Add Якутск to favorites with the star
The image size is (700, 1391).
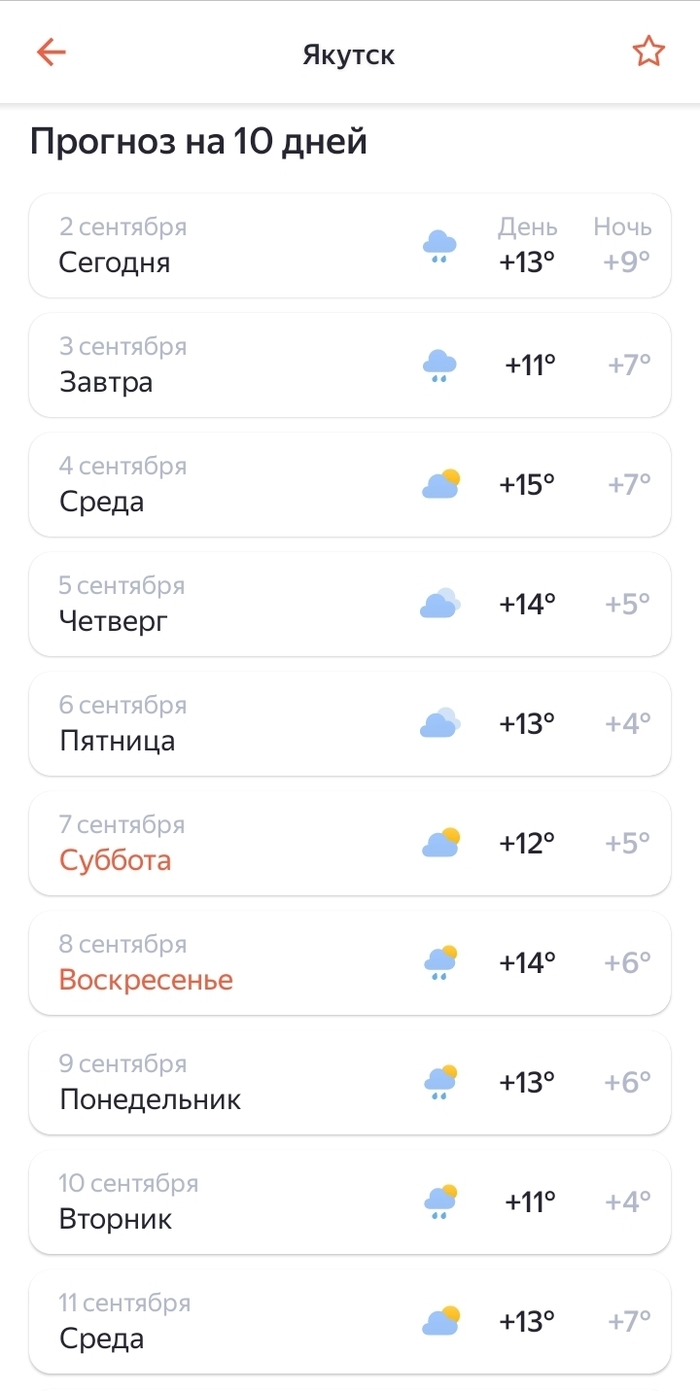(648, 52)
